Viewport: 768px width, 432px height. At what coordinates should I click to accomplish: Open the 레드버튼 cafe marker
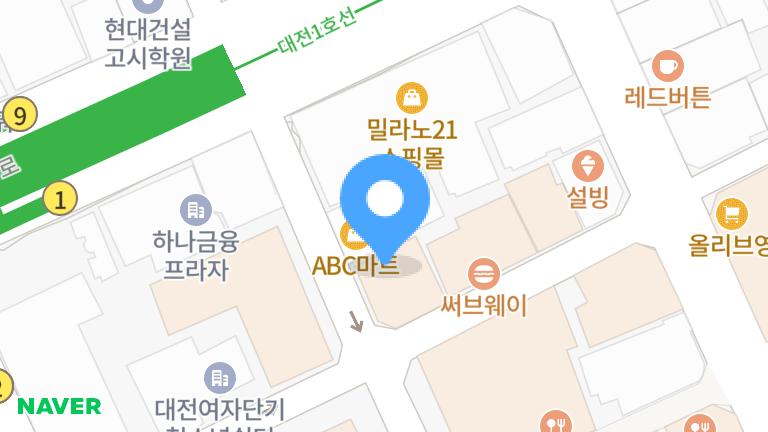(x=667, y=66)
